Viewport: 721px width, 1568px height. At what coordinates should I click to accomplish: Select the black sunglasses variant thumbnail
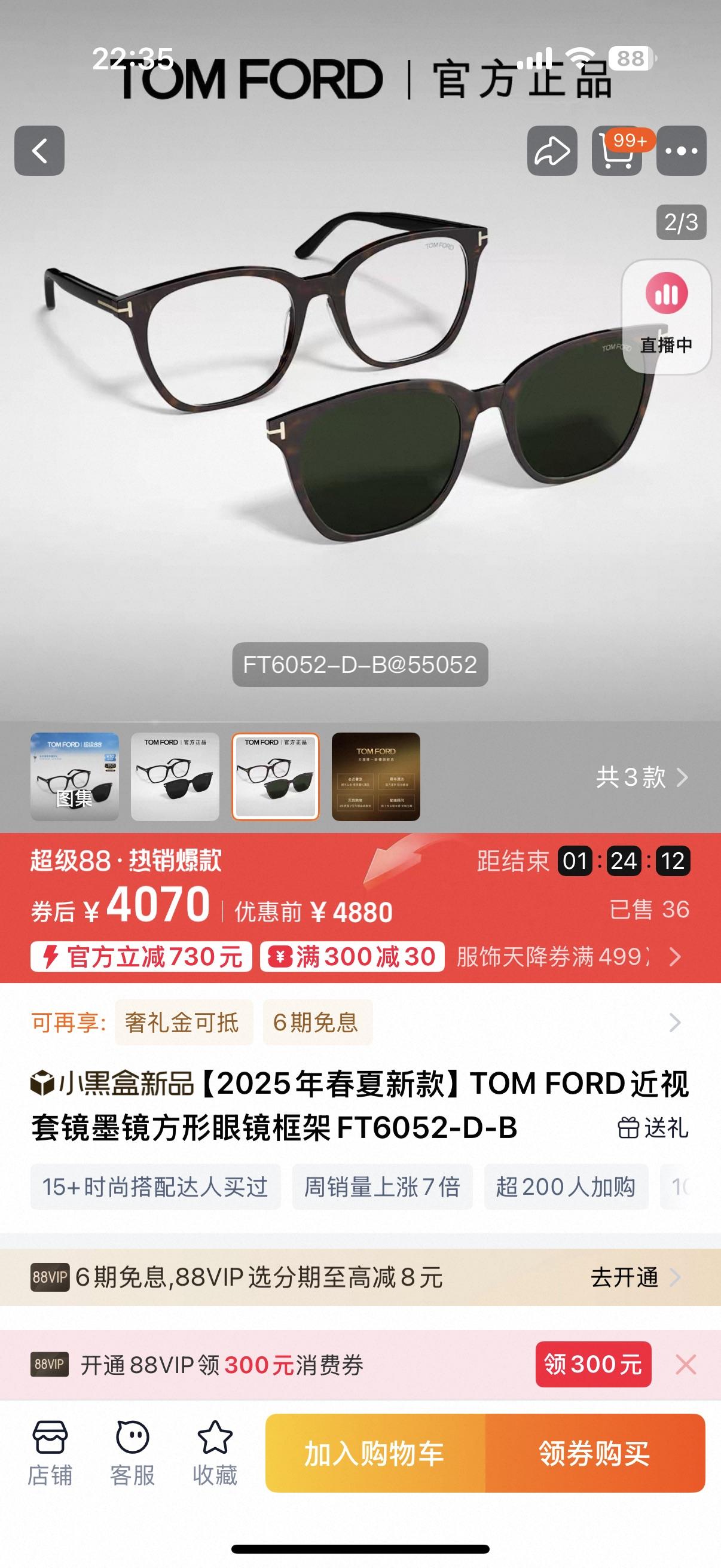coord(175,777)
